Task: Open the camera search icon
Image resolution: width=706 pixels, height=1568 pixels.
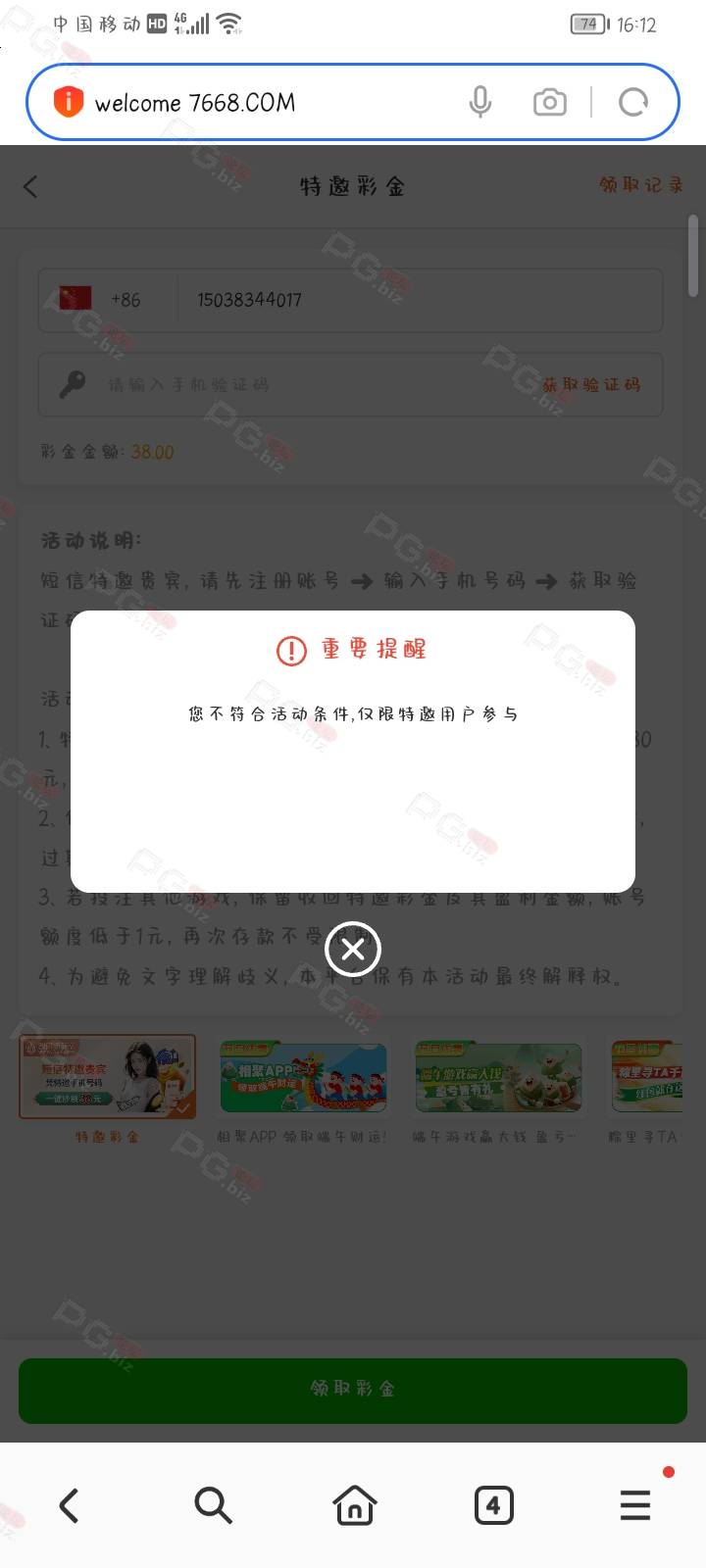Action: (x=549, y=102)
